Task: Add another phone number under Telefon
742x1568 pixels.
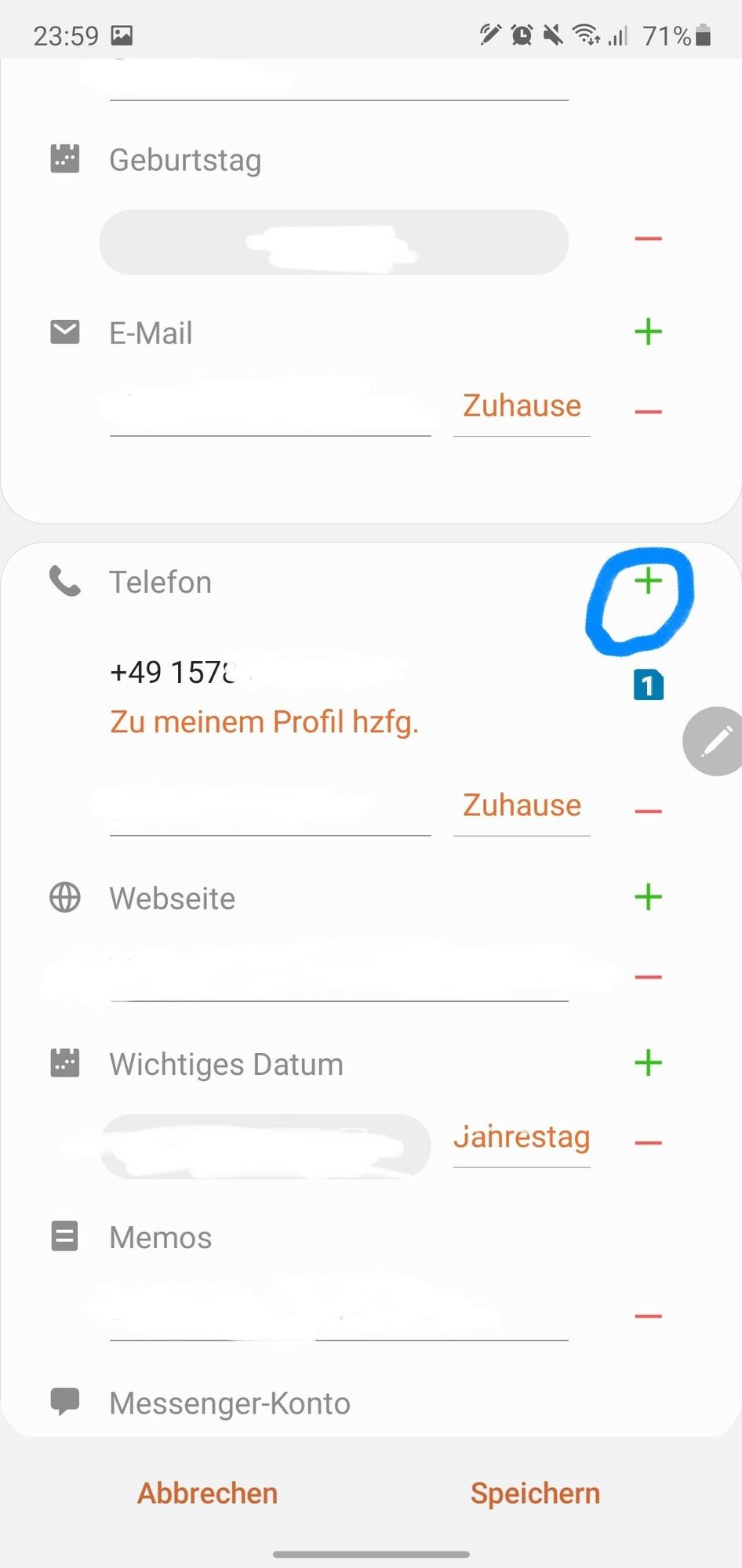Action: [648, 582]
